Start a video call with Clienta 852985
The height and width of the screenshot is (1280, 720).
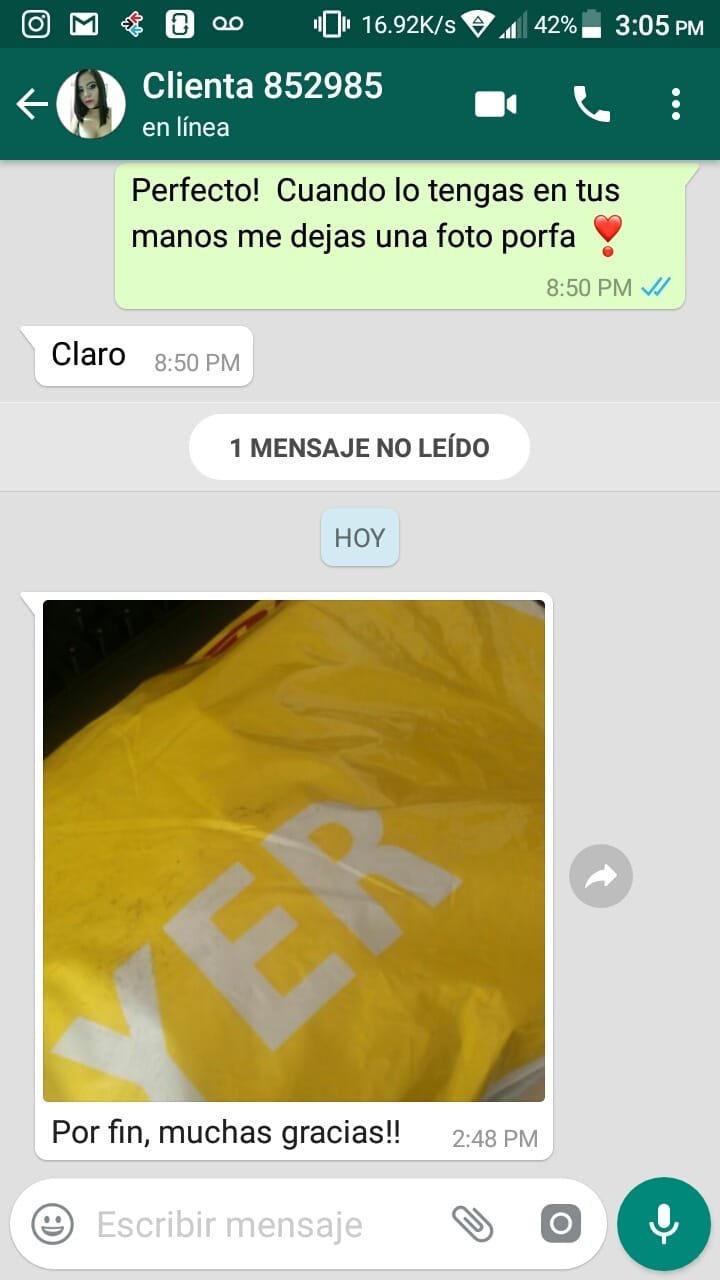tap(495, 104)
